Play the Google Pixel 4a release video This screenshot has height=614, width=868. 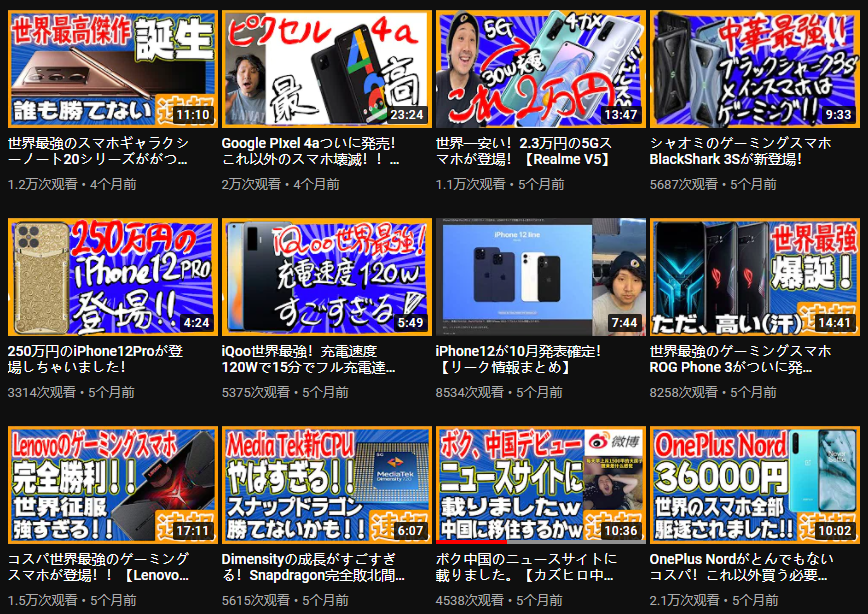coord(326,69)
